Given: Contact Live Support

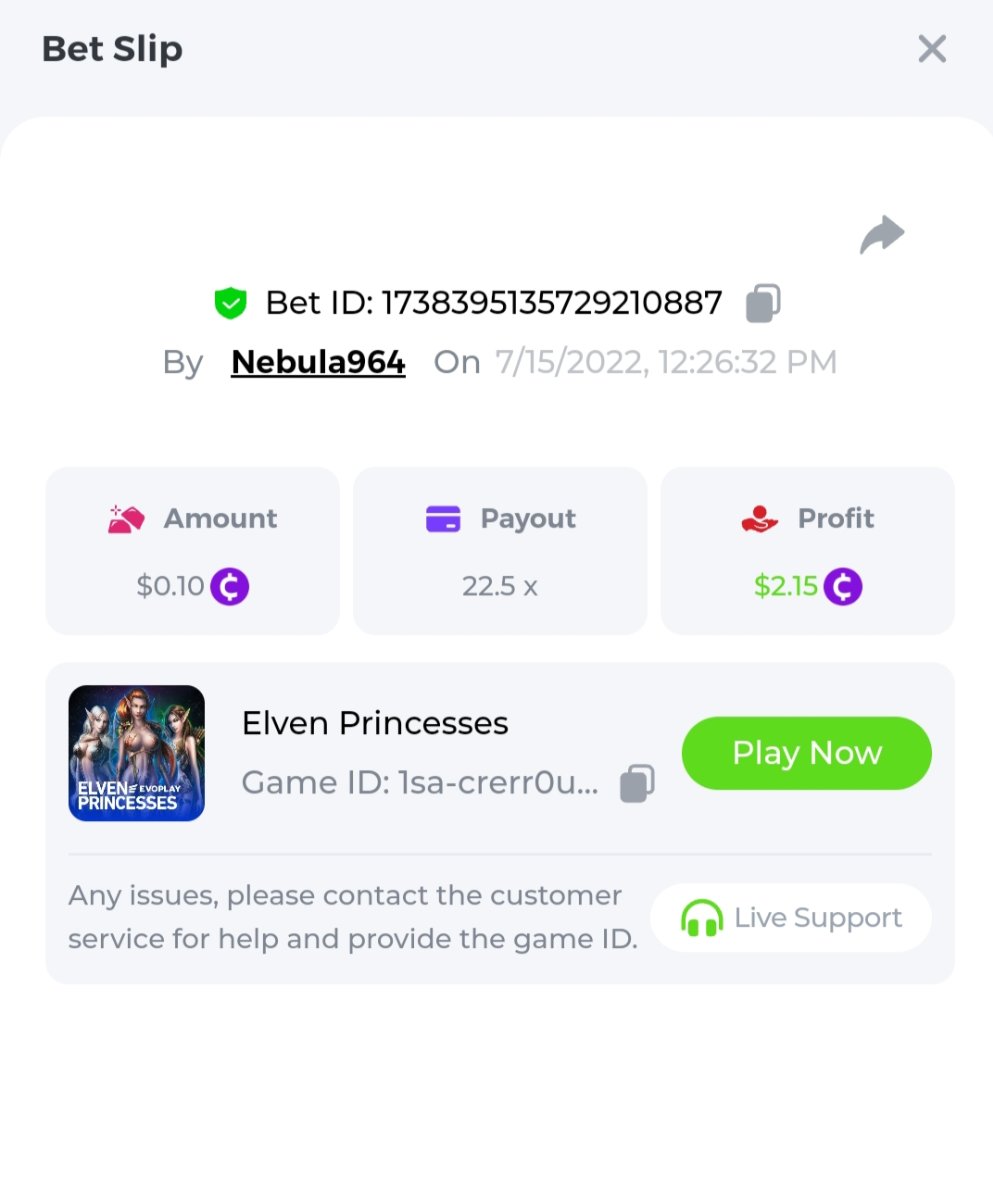Looking at the screenshot, I should (x=791, y=917).
